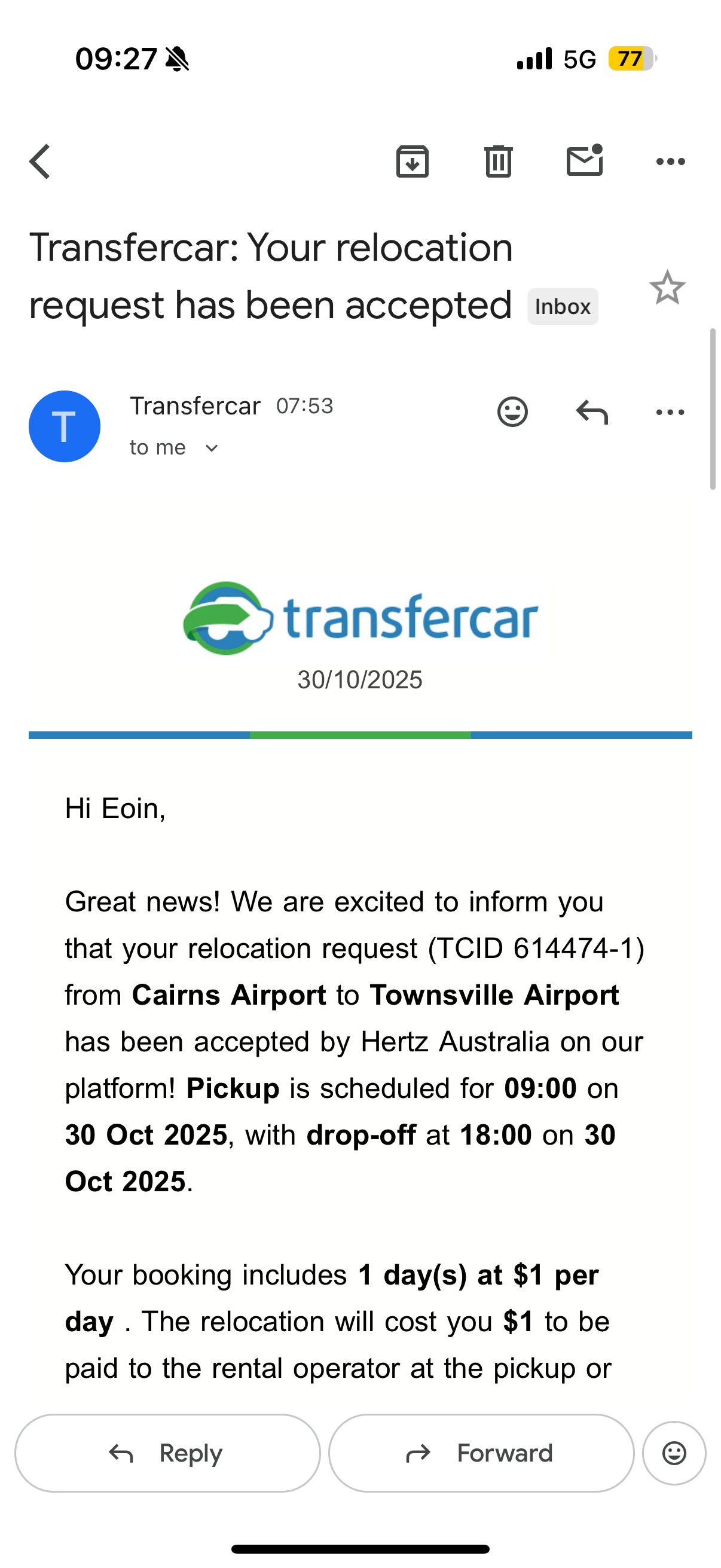Star this email
Image resolution: width=721 pixels, height=1568 pixels.
[667, 288]
